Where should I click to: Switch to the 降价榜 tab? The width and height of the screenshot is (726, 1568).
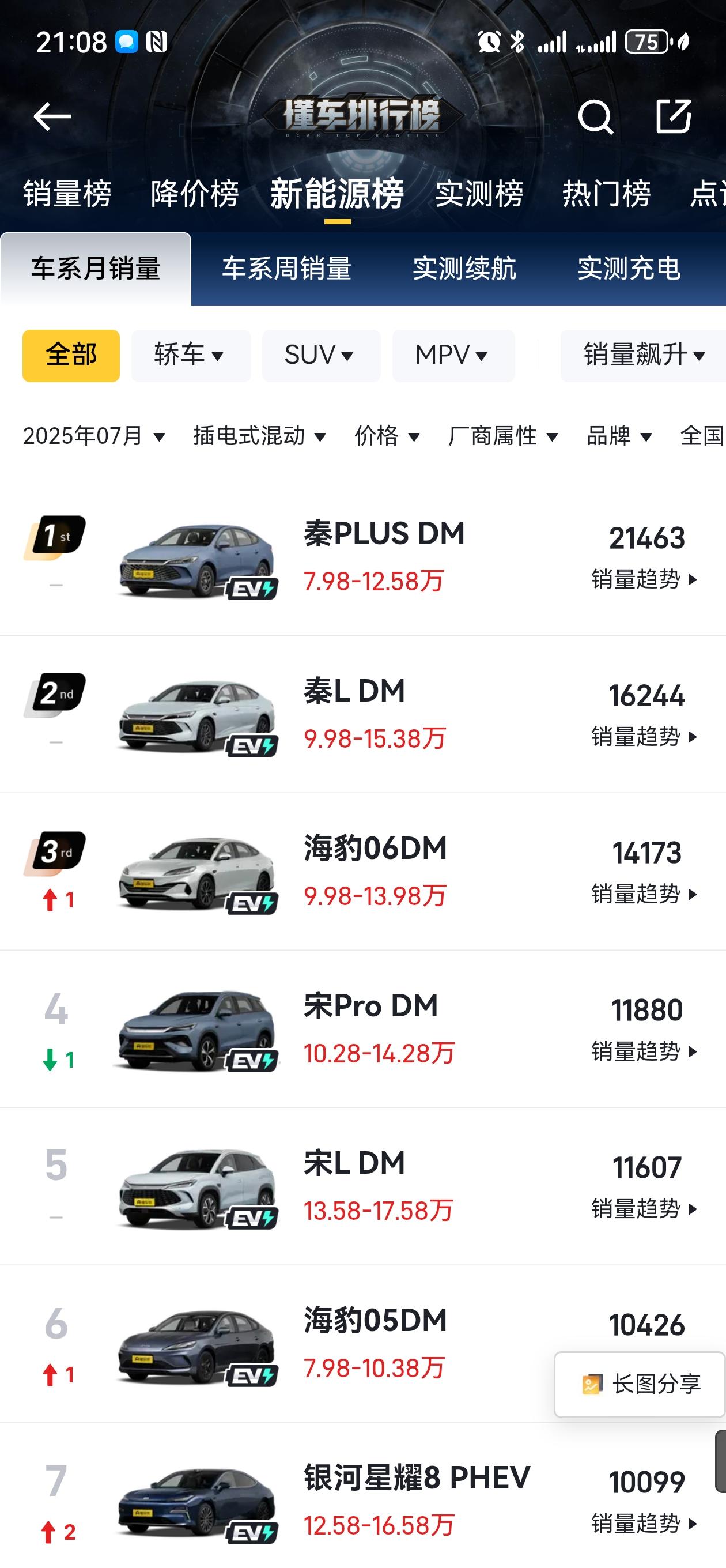(x=195, y=194)
